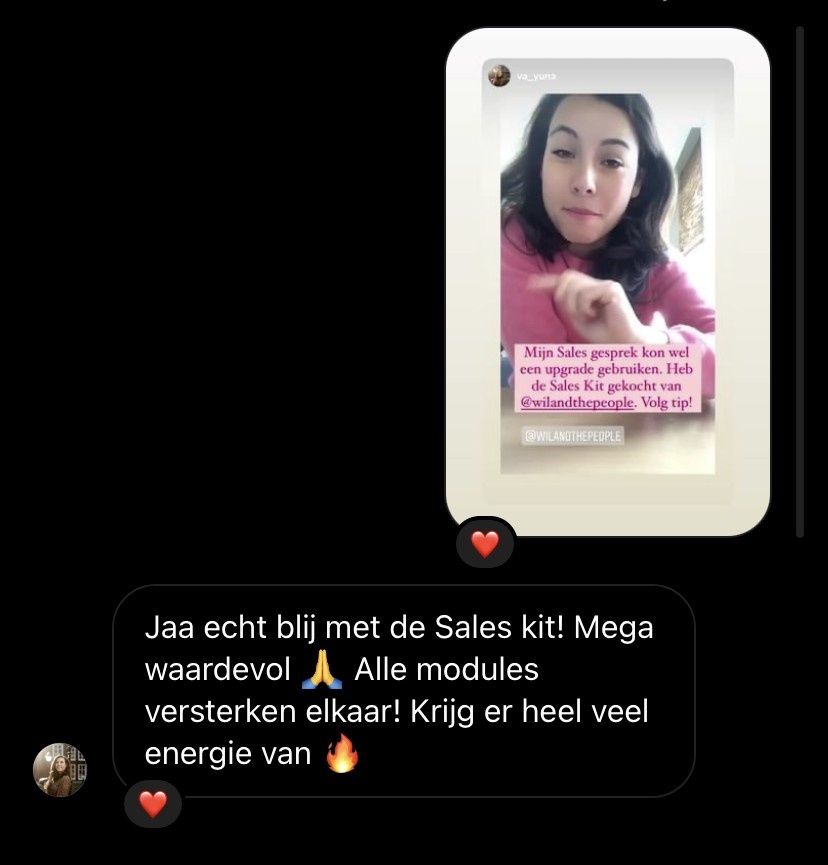
Task: Open the shared story mentioning @wilandthepeople
Action: point(607,281)
